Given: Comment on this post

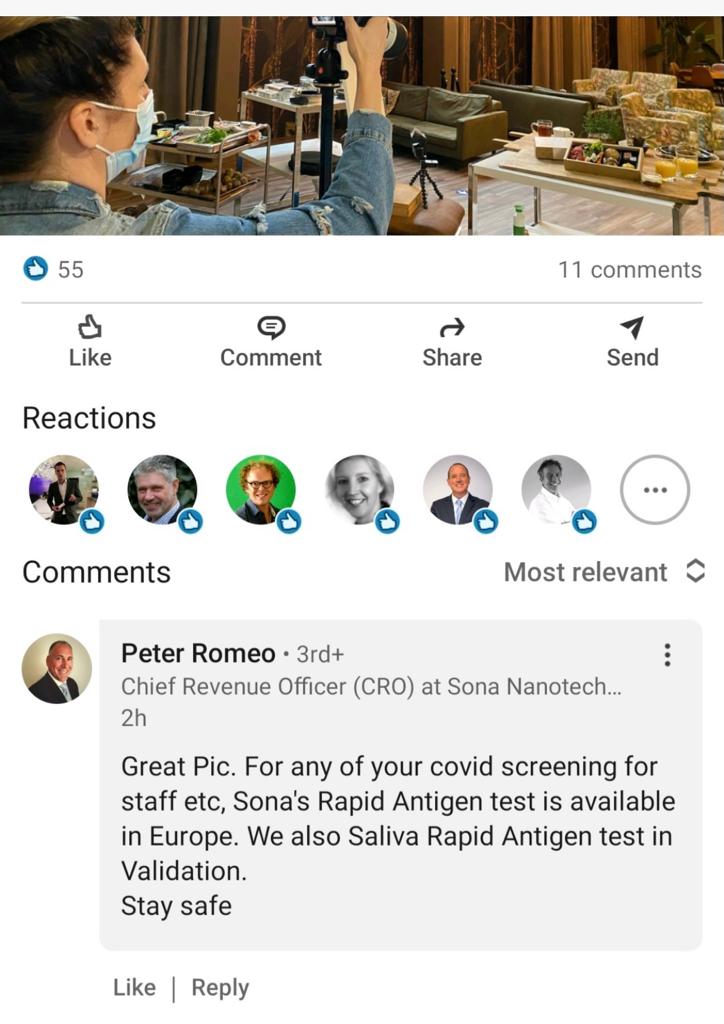Looking at the screenshot, I should pos(271,341).
